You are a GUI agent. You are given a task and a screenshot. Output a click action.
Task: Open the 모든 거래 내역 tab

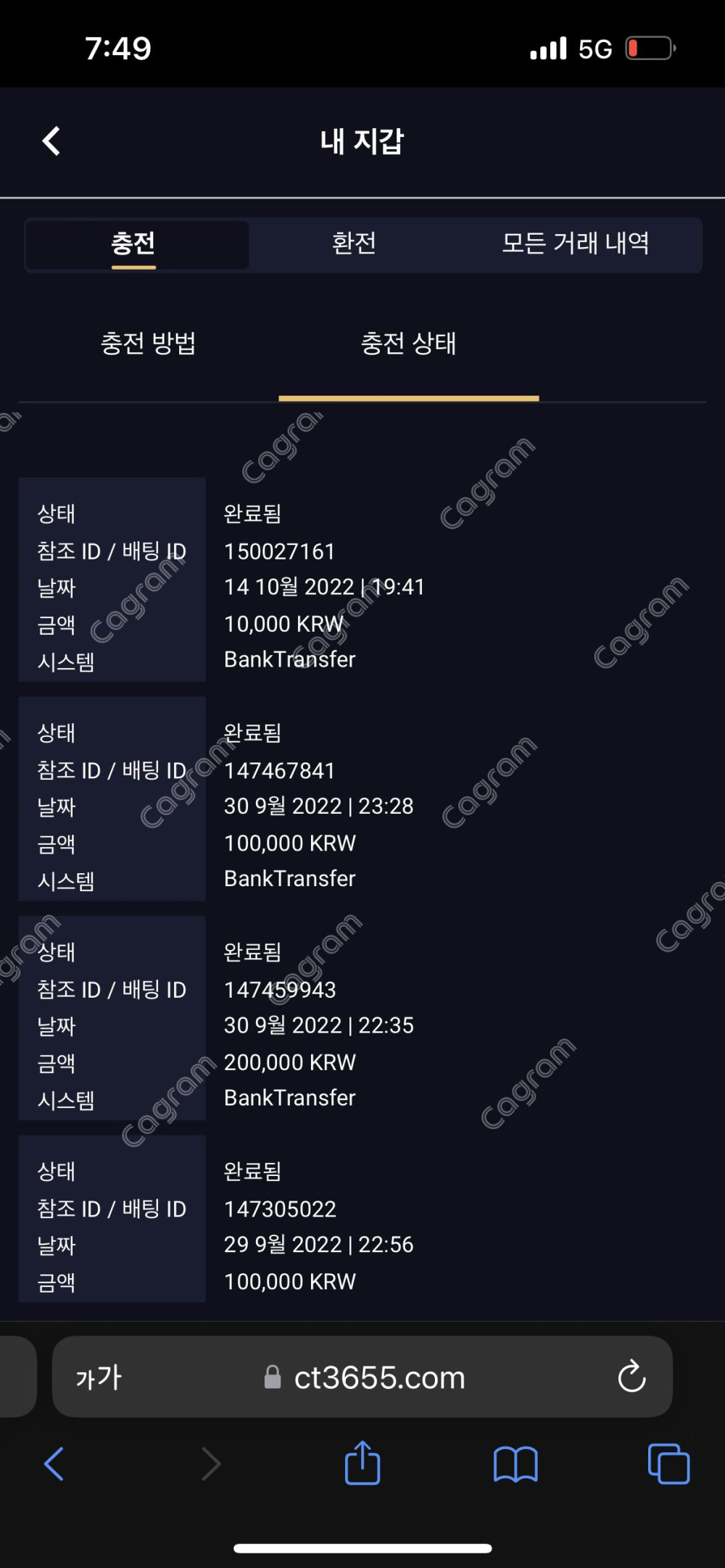575,243
